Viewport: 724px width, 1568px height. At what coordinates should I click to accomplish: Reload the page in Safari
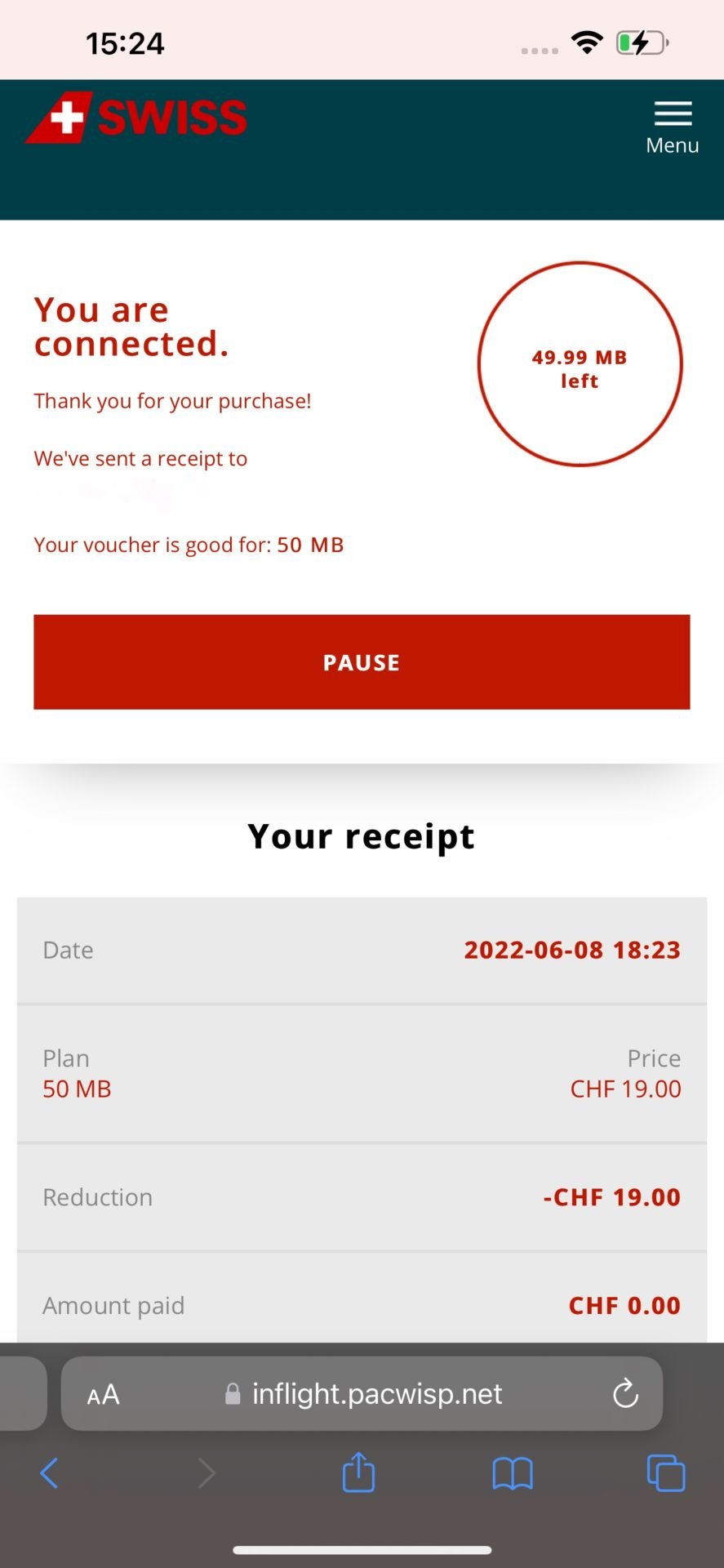tap(625, 1393)
